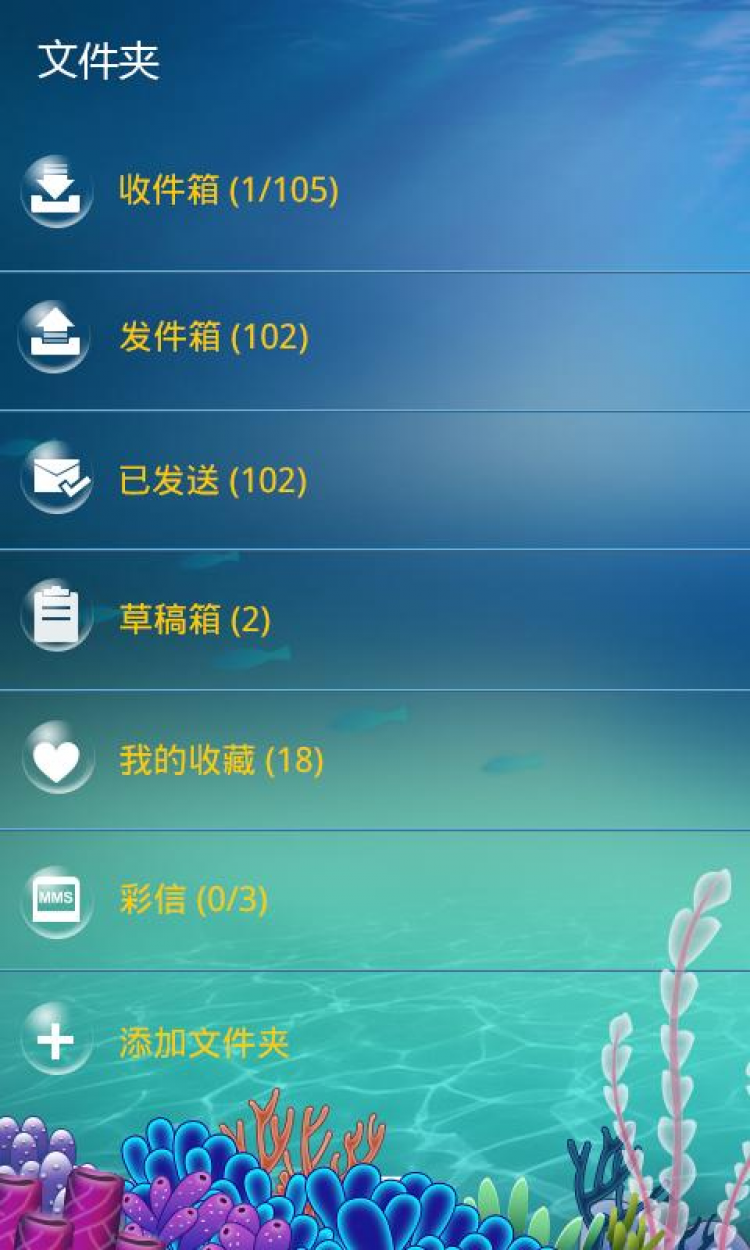Image resolution: width=750 pixels, height=1250 pixels.
Task: Go to 我的收藏 favorites folder
Action: [221, 760]
